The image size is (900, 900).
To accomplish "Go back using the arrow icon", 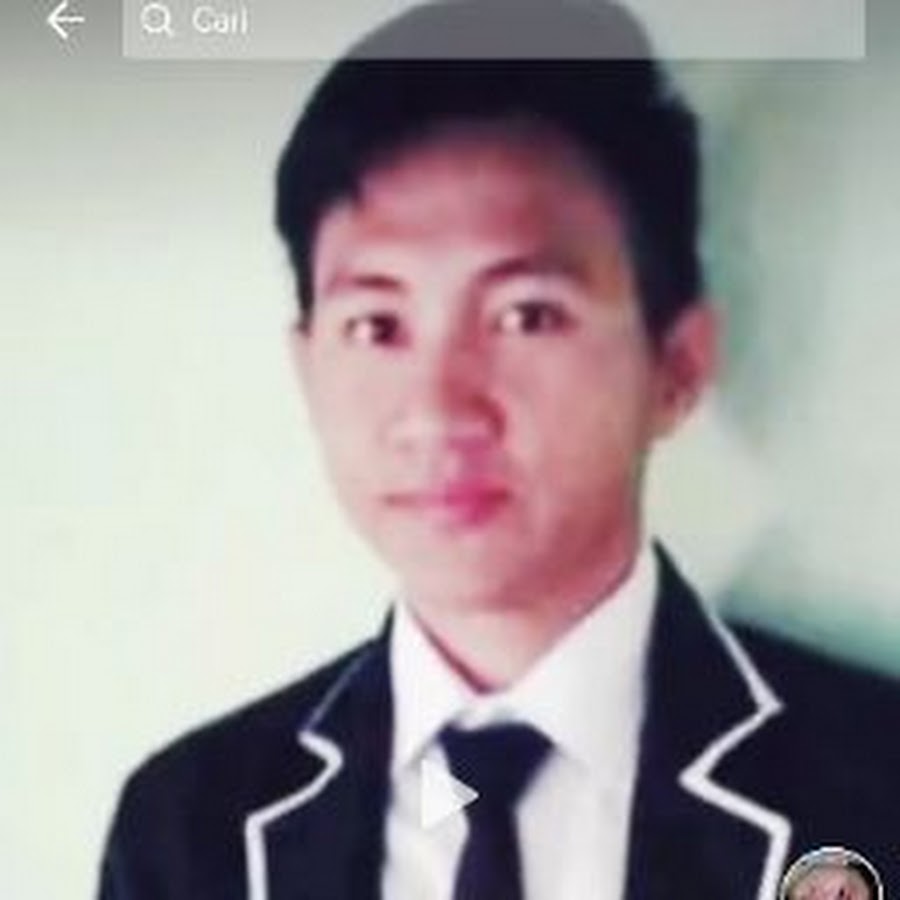I will tap(64, 21).
